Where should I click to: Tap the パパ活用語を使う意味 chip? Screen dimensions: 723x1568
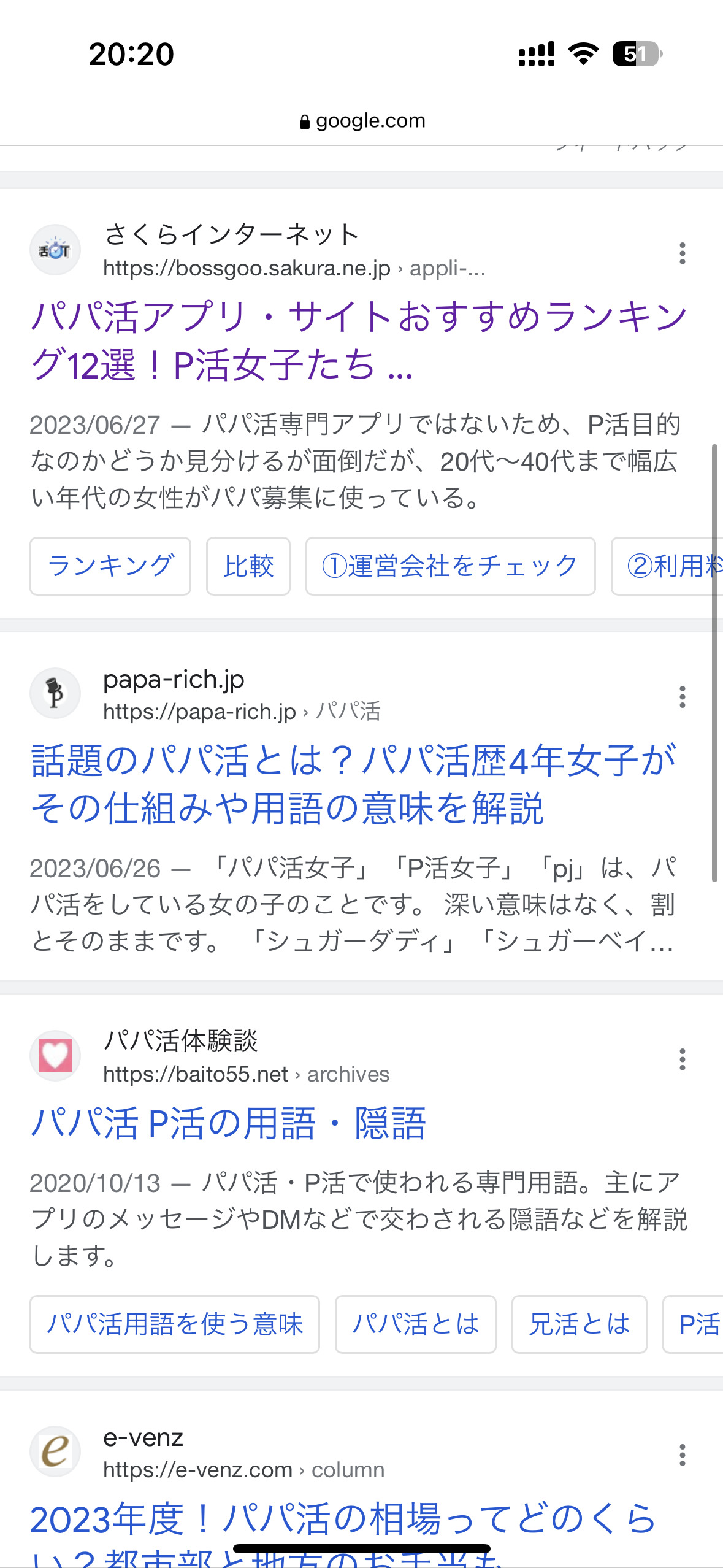click(175, 1324)
